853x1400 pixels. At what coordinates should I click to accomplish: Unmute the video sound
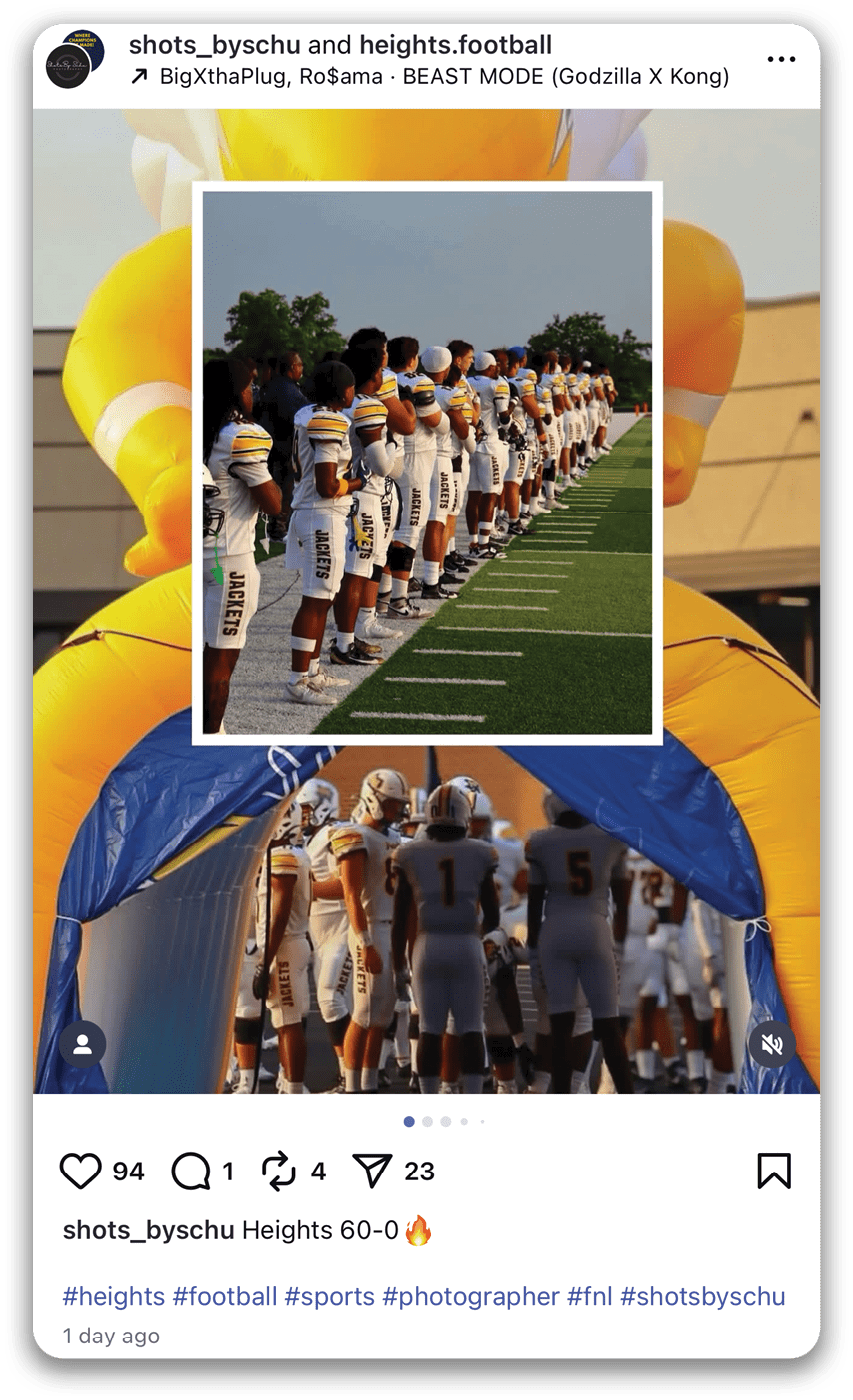coord(772,1045)
